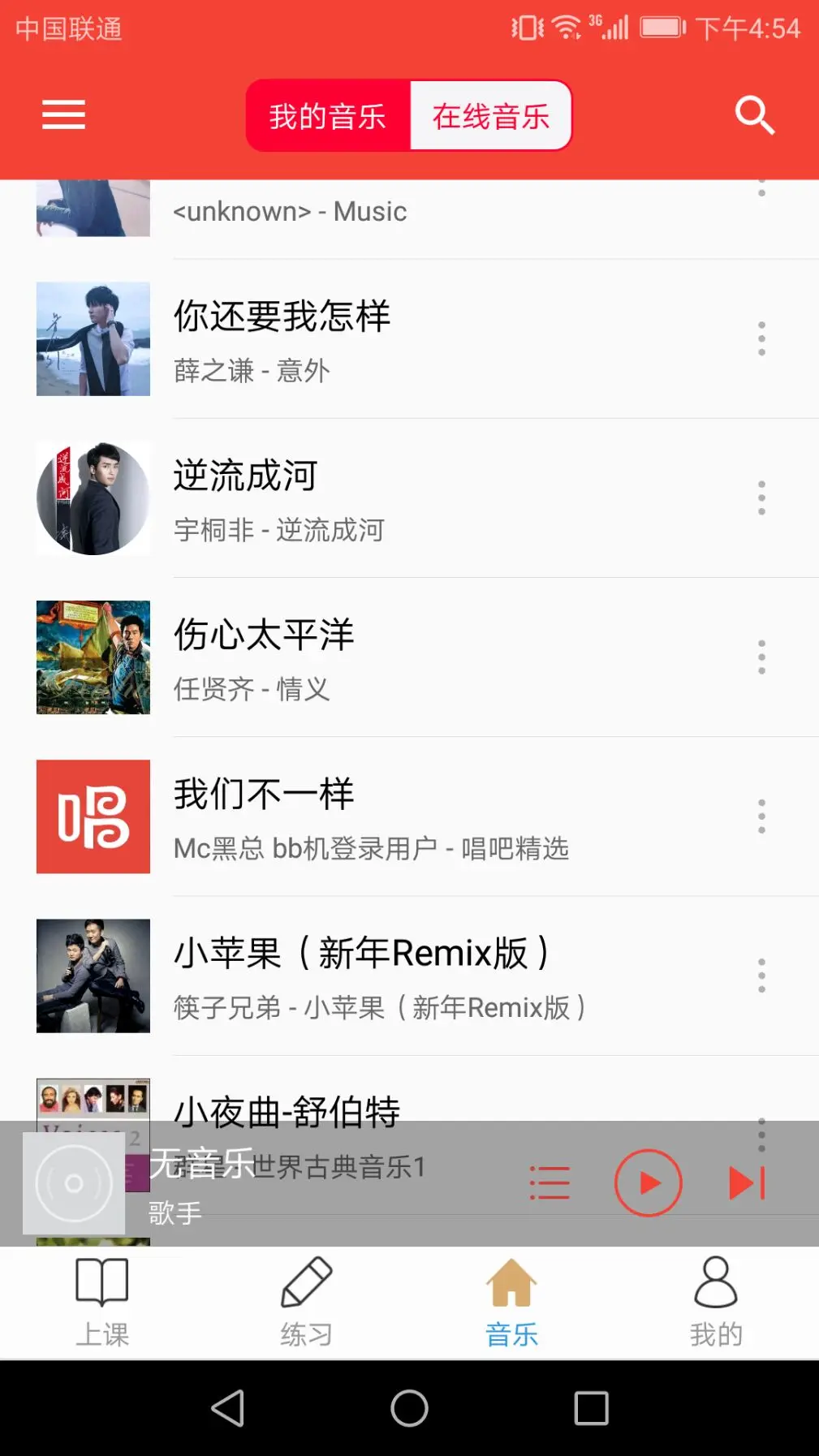Skip to the next track

747,1182
